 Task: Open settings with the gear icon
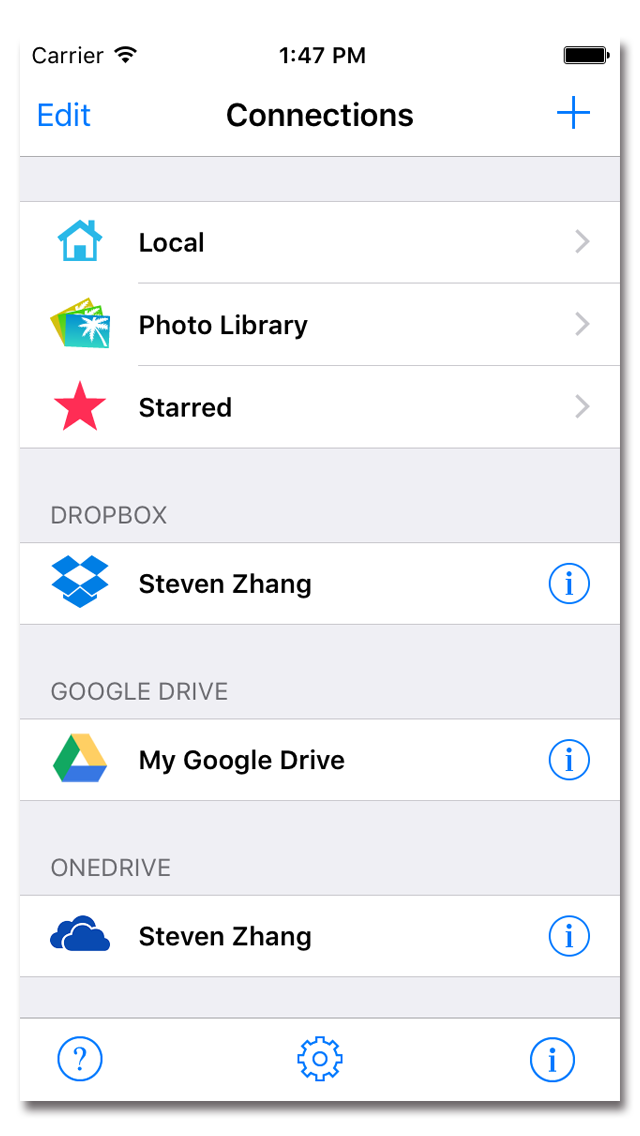pyautogui.click(x=320, y=1059)
